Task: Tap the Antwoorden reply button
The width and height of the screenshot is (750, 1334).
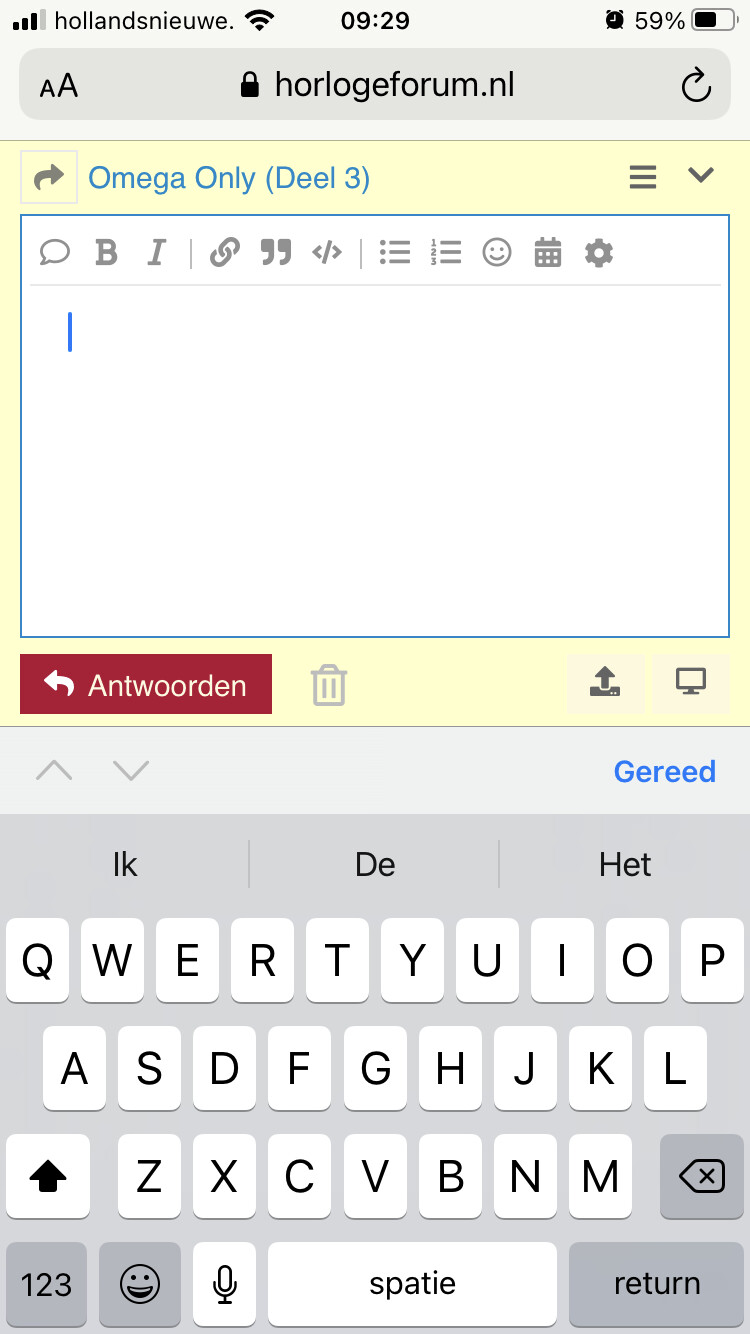Action: (x=146, y=684)
